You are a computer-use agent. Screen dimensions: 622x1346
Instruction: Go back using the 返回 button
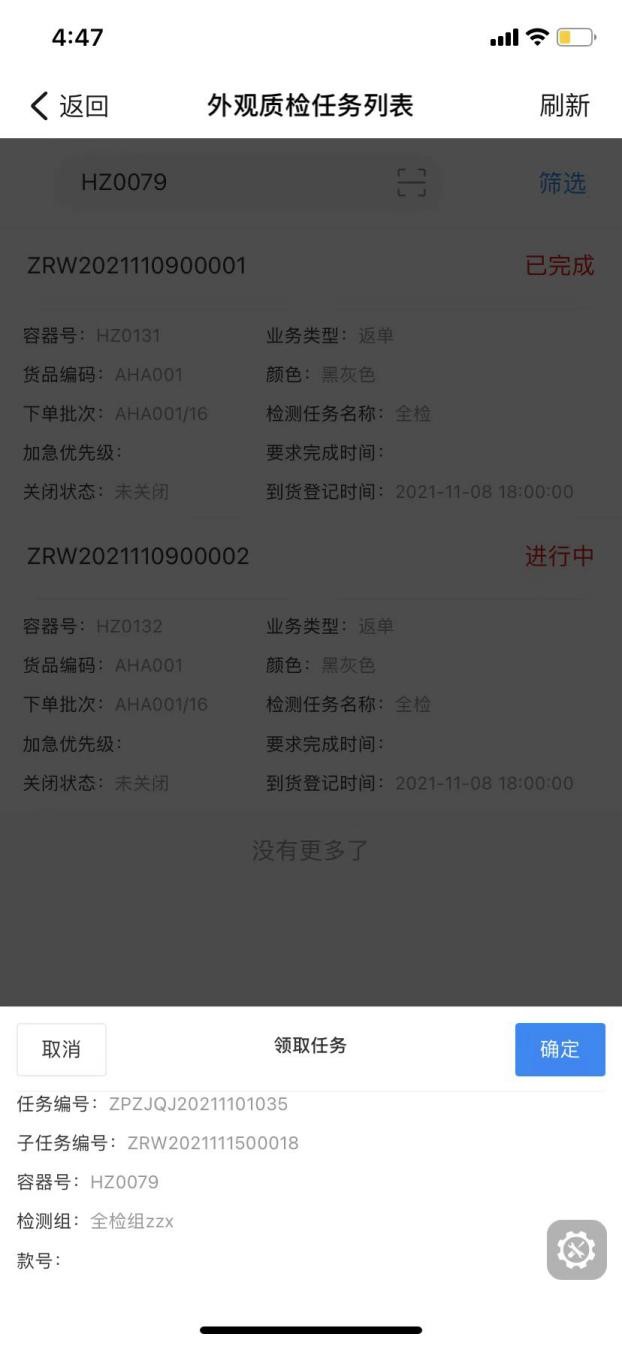[x=70, y=105]
